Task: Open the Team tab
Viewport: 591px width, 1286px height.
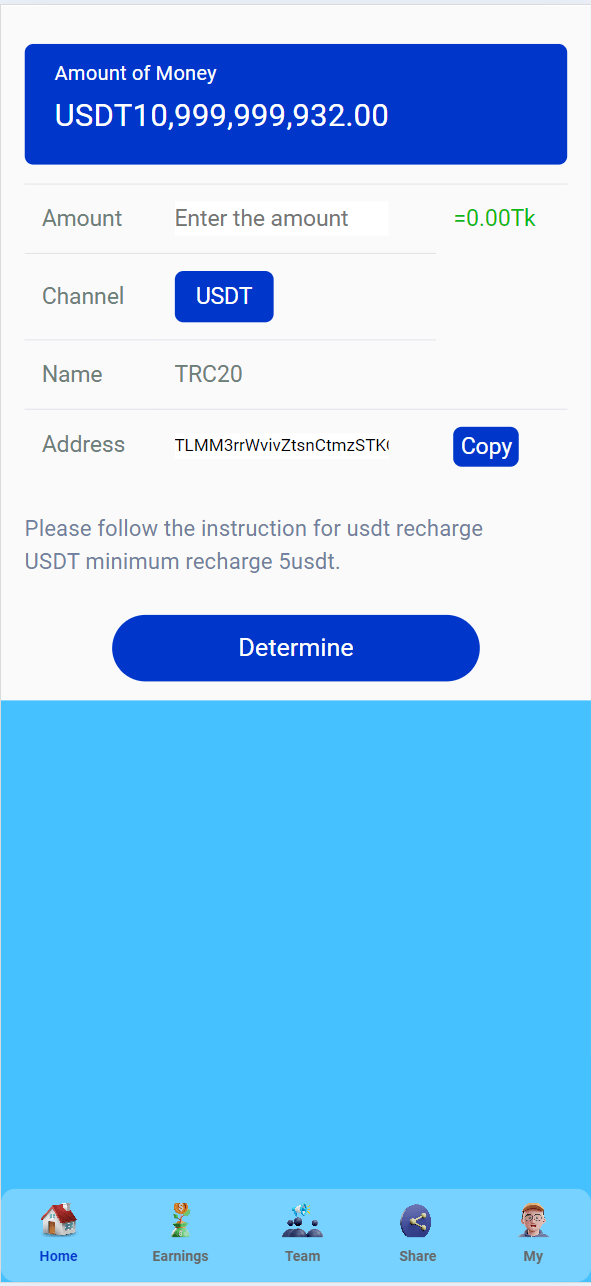Action: click(x=302, y=1233)
